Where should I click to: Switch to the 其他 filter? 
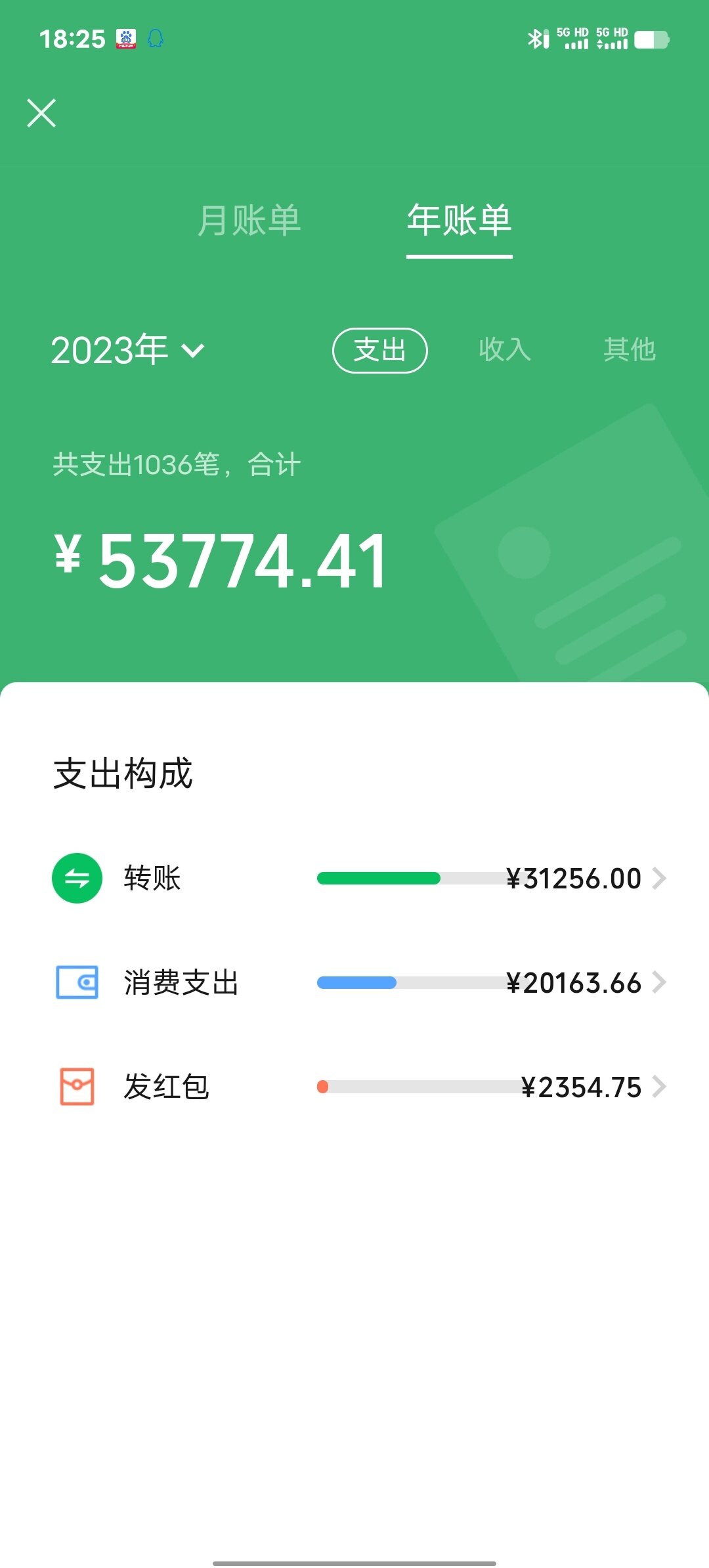coord(629,350)
